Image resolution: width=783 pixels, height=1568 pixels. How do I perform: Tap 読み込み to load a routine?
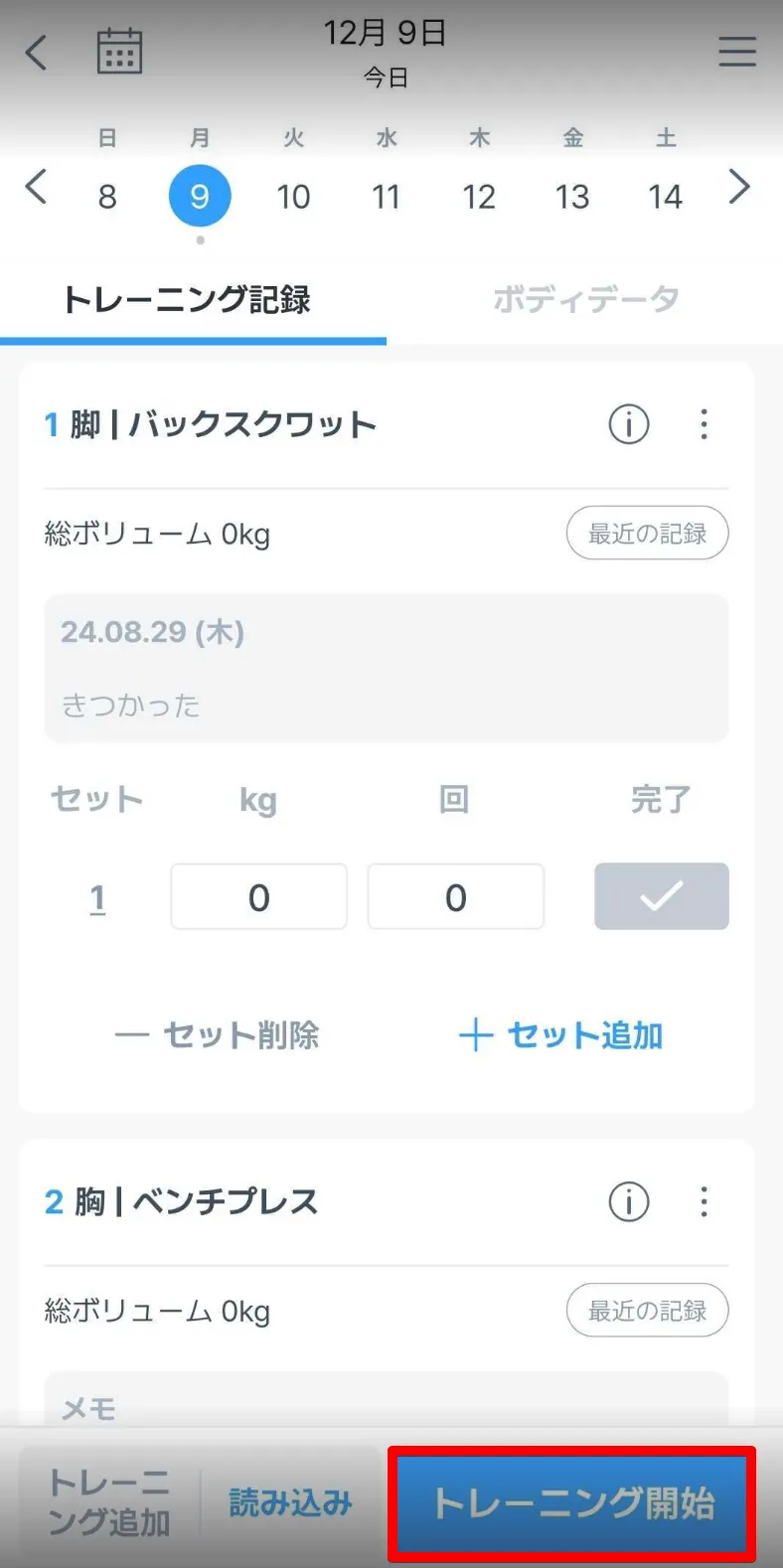point(290,1502)
